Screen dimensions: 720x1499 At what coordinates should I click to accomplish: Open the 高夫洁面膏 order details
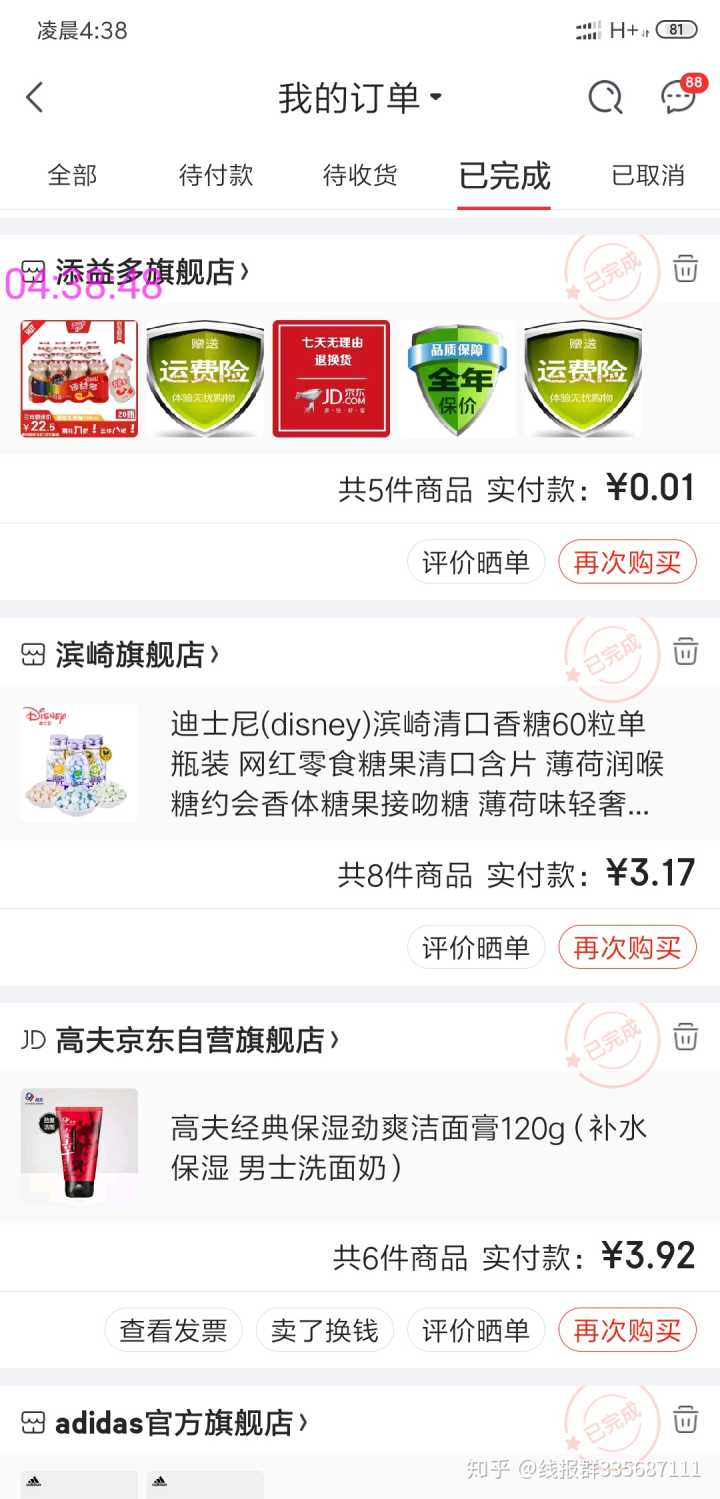(410, 1147)
